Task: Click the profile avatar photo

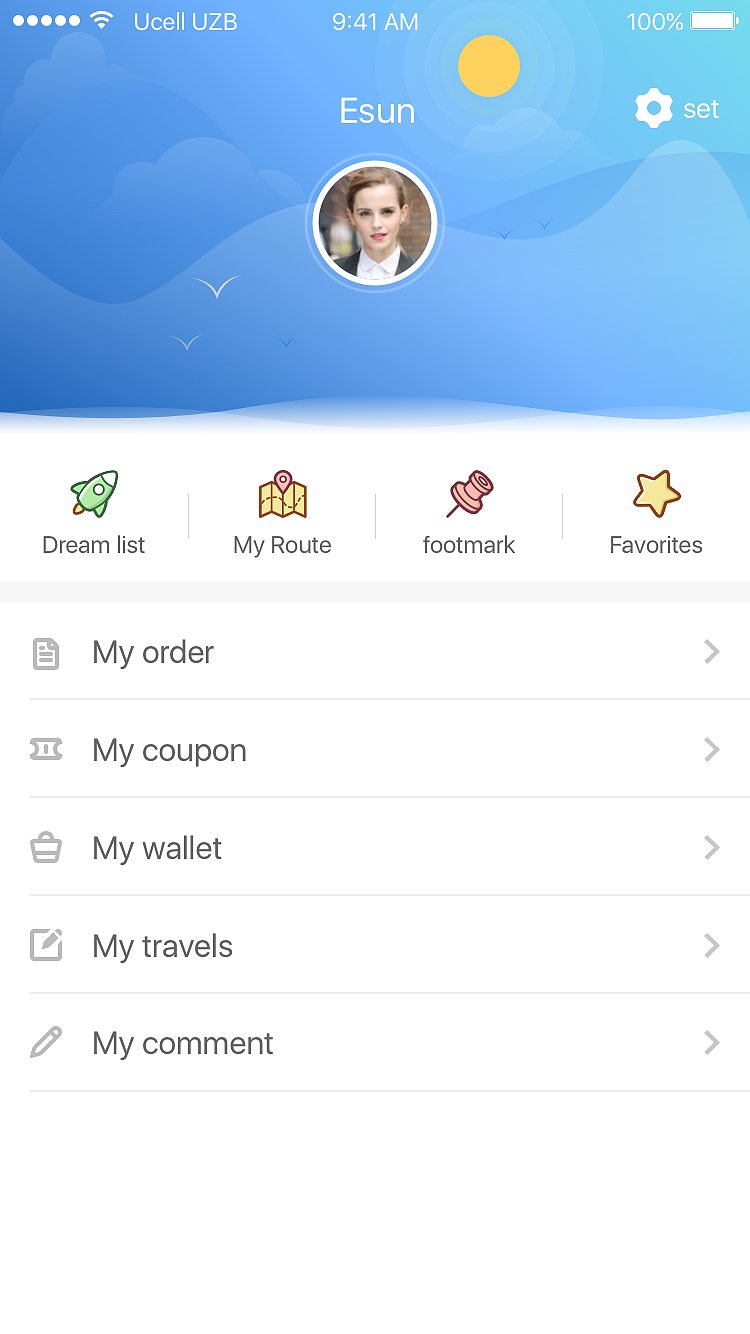Action: coord(375,222)
